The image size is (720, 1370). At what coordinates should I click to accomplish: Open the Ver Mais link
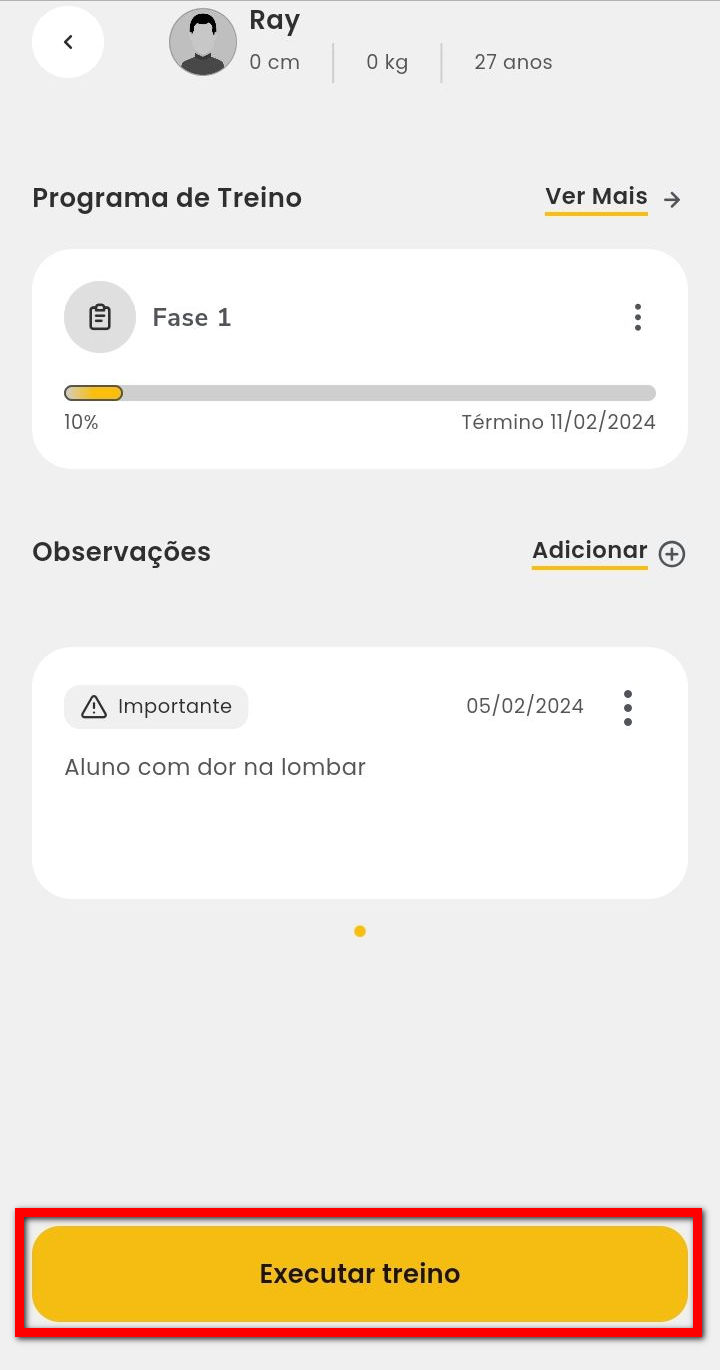pyautogui.click(x=612, y=197)
